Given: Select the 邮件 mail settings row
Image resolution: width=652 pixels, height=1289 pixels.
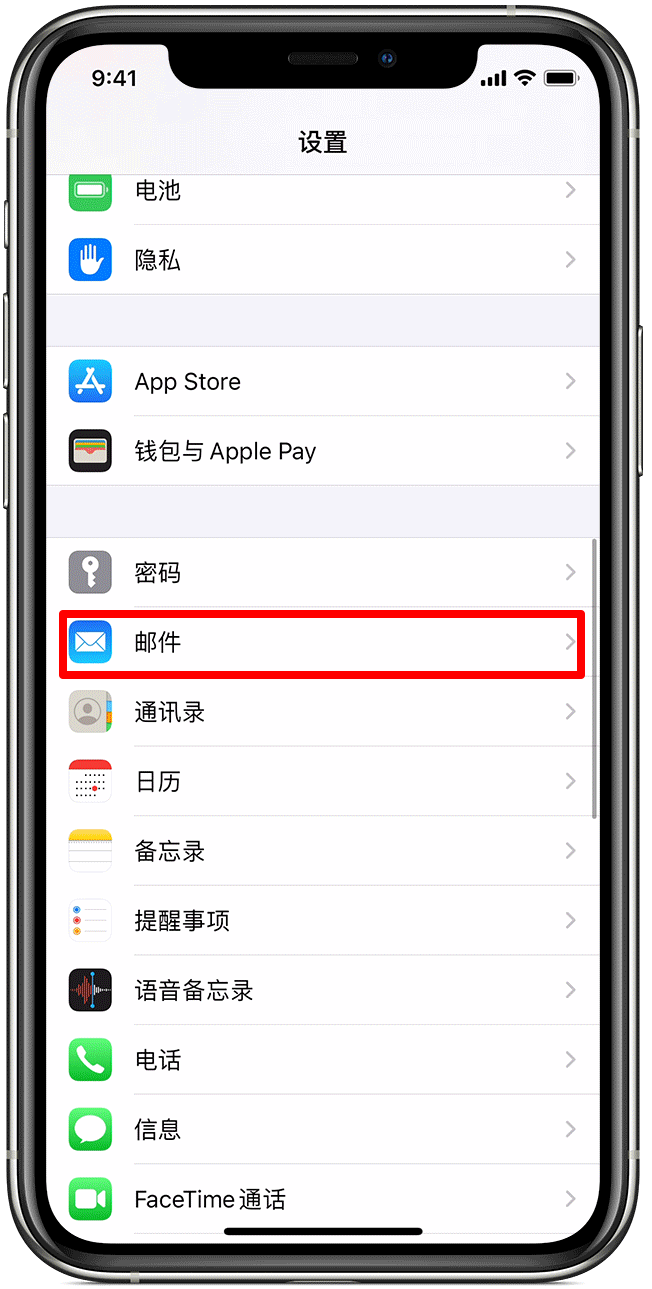Looking at the screenshot, I should coord(320,643).
